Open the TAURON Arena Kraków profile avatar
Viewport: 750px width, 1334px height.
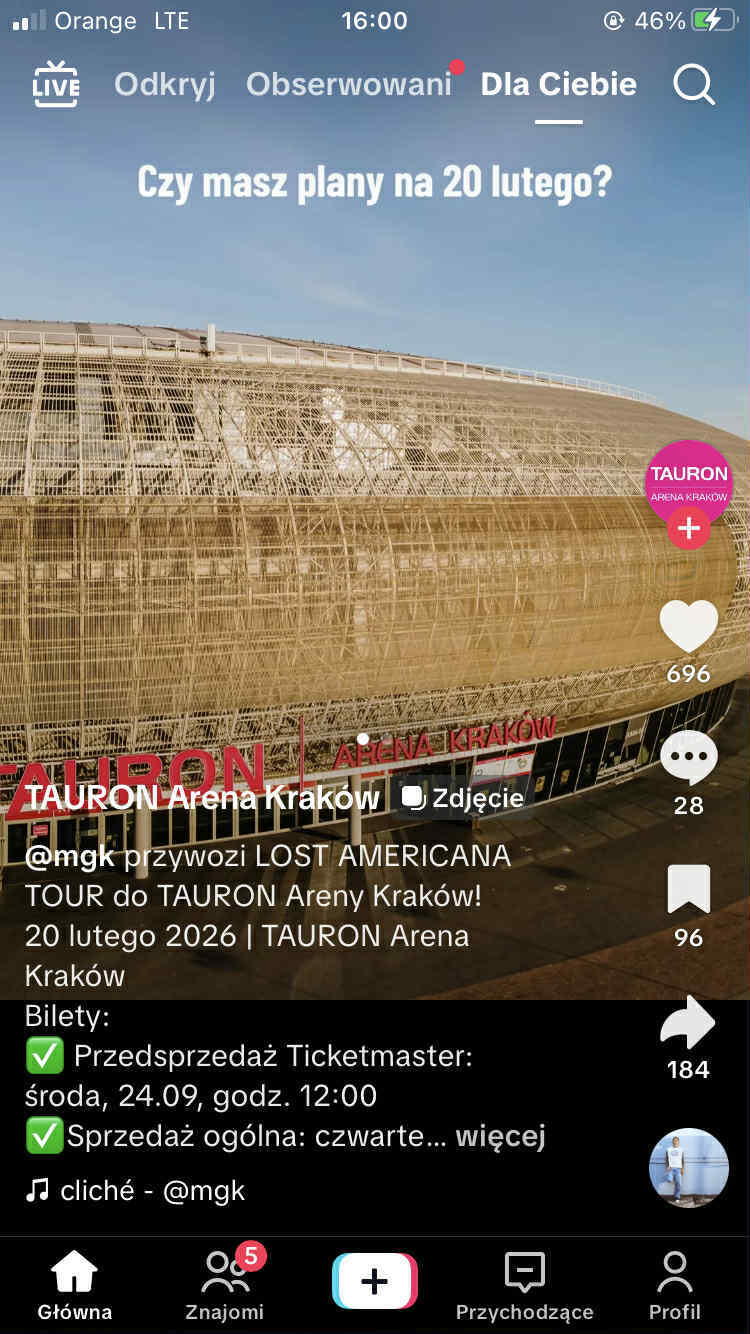(x=689, y=480)
